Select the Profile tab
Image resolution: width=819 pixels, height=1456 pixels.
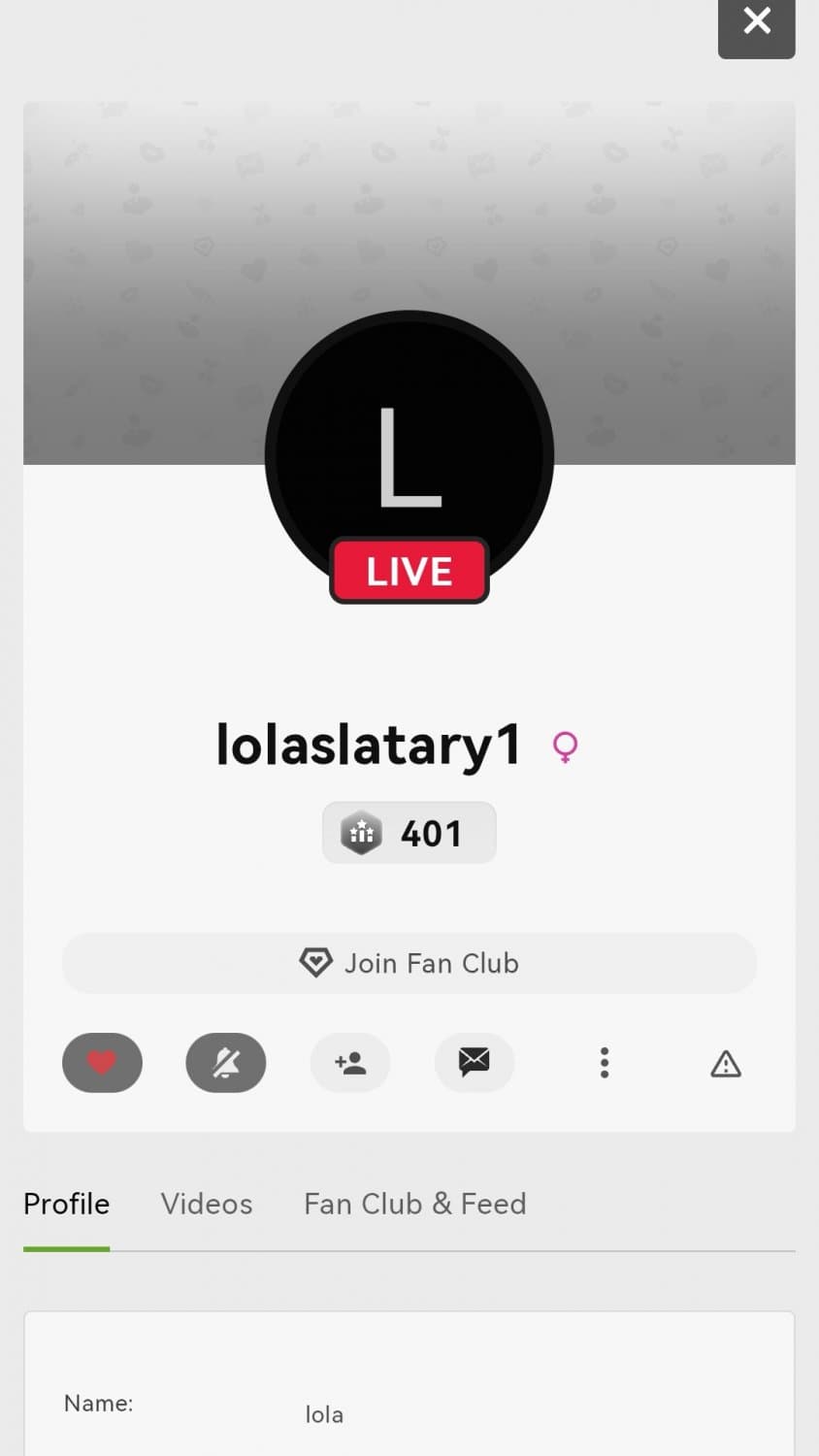click(x=66, y=1204)
